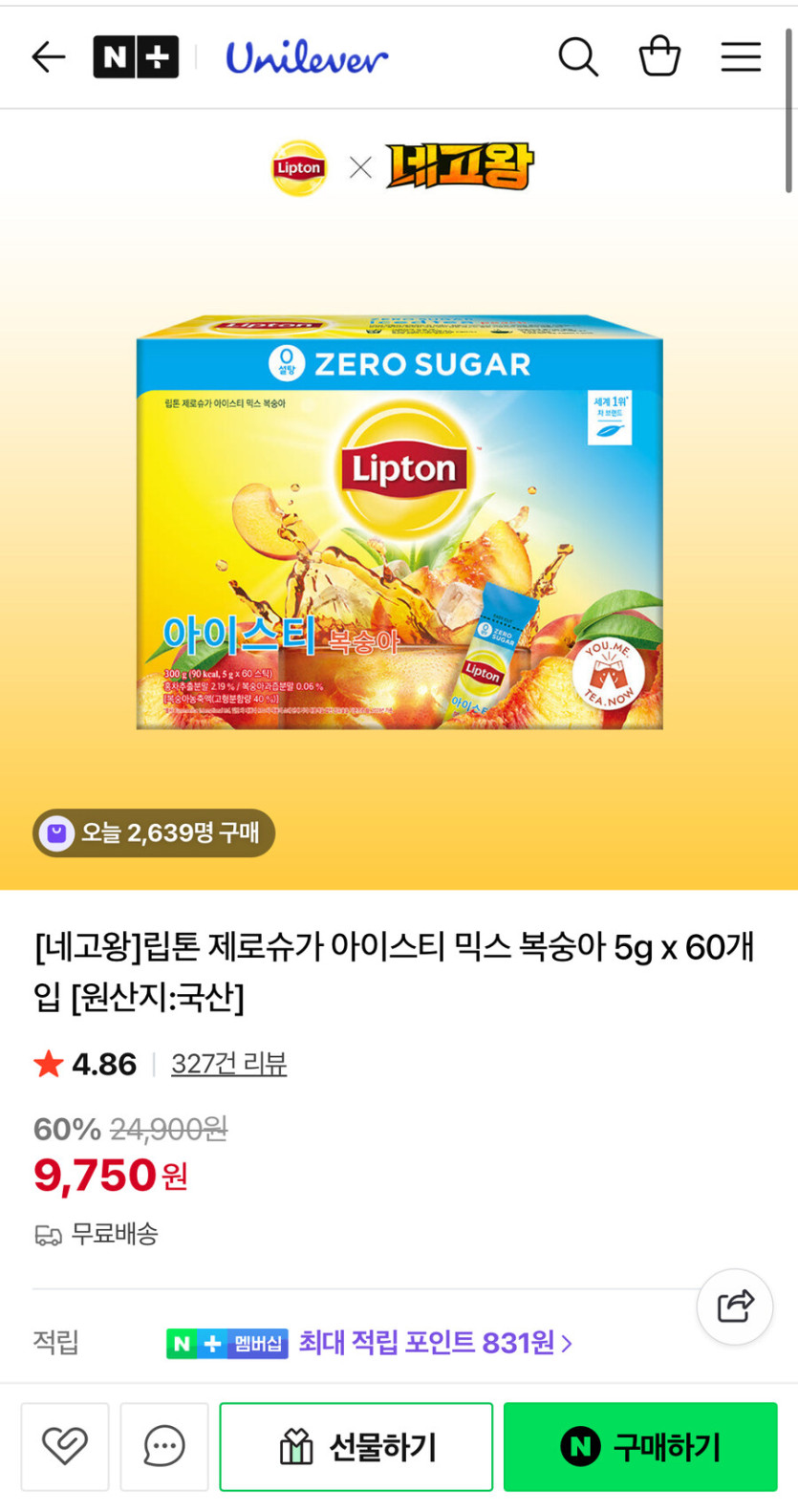
Task: Tap the free delivery truck icon
Action: pos(44,1235)
